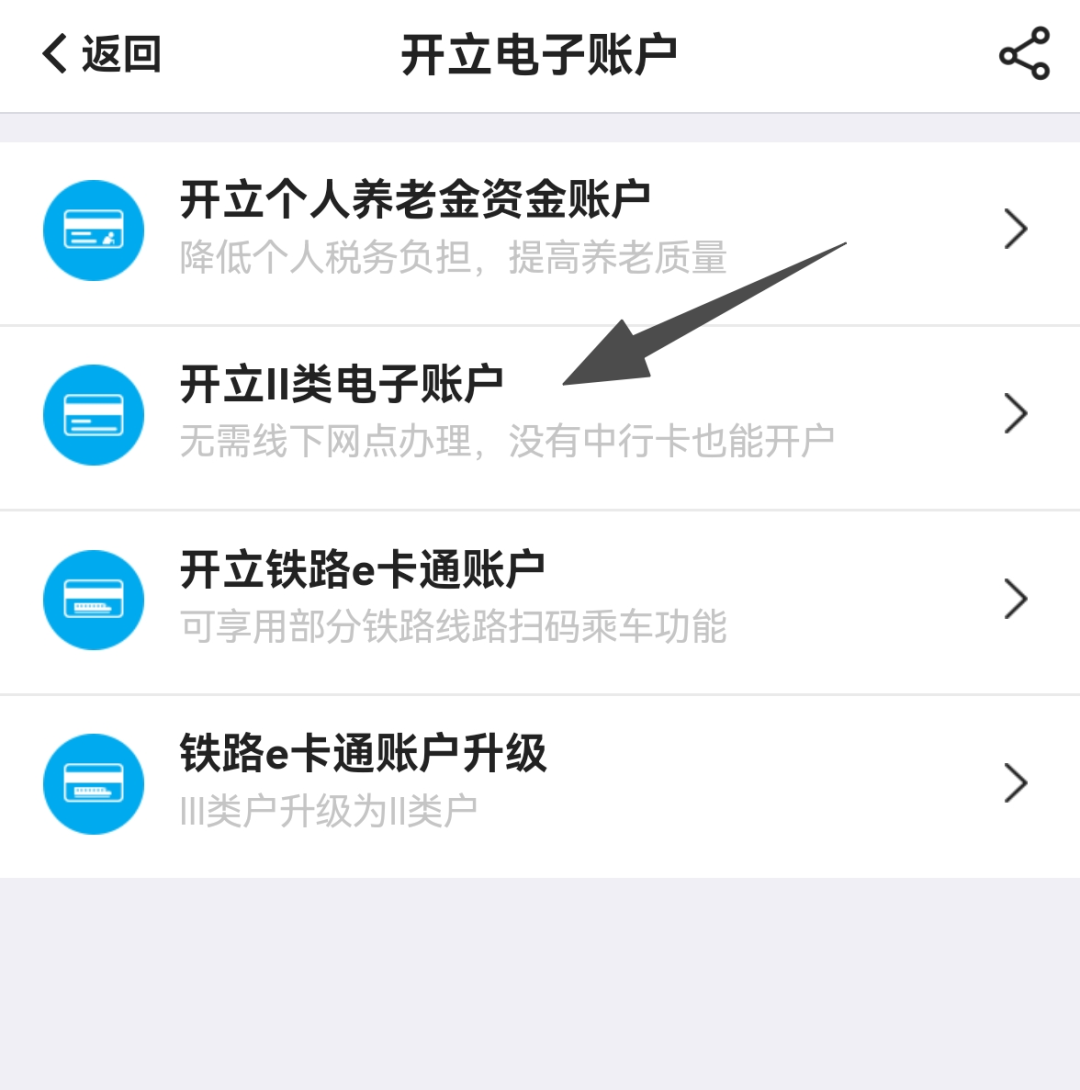The height and width of the screenshot is (1090, 1080).
Task: Click the blue circular icon in the last row
Action: tap(94, 783)
